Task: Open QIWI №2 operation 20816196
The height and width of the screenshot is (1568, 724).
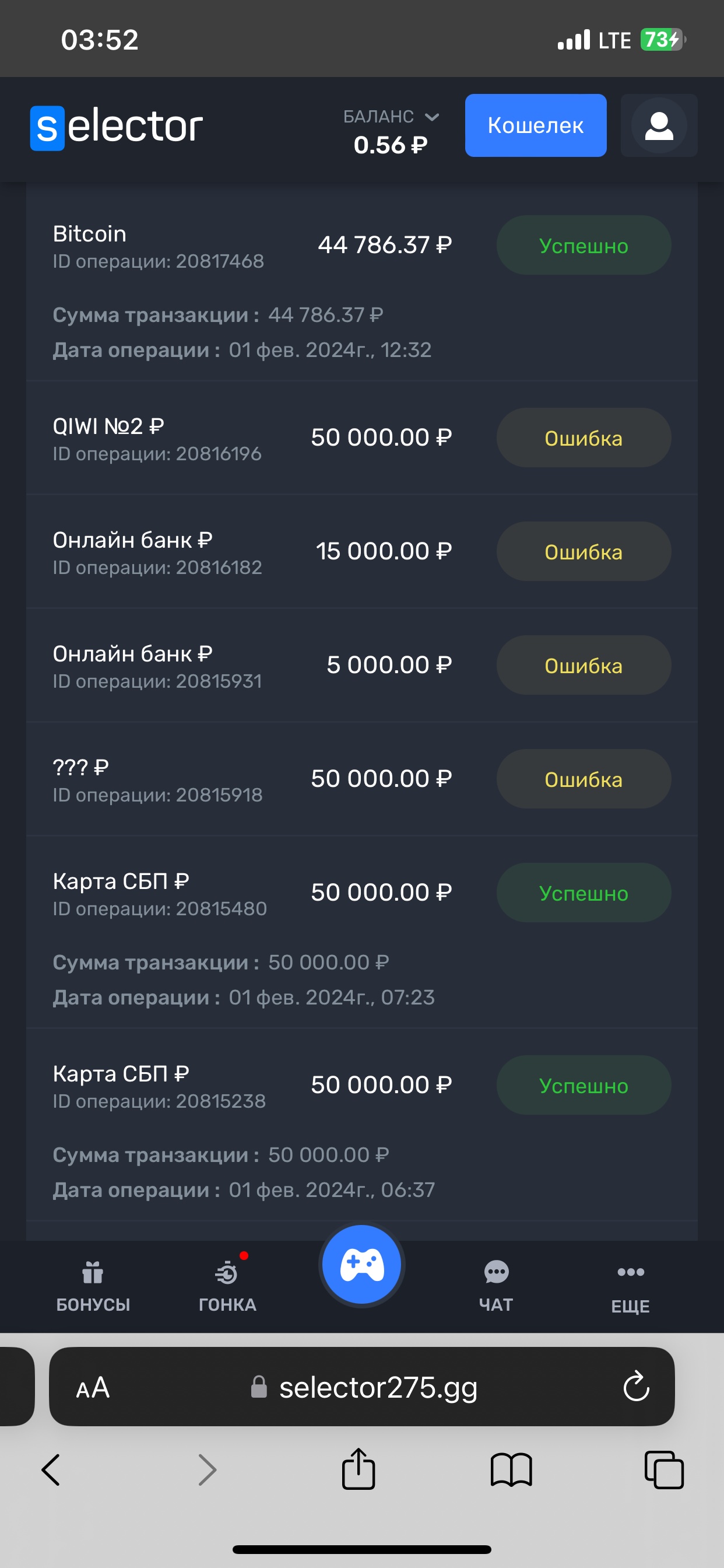Action: click(x=362, y=437)
